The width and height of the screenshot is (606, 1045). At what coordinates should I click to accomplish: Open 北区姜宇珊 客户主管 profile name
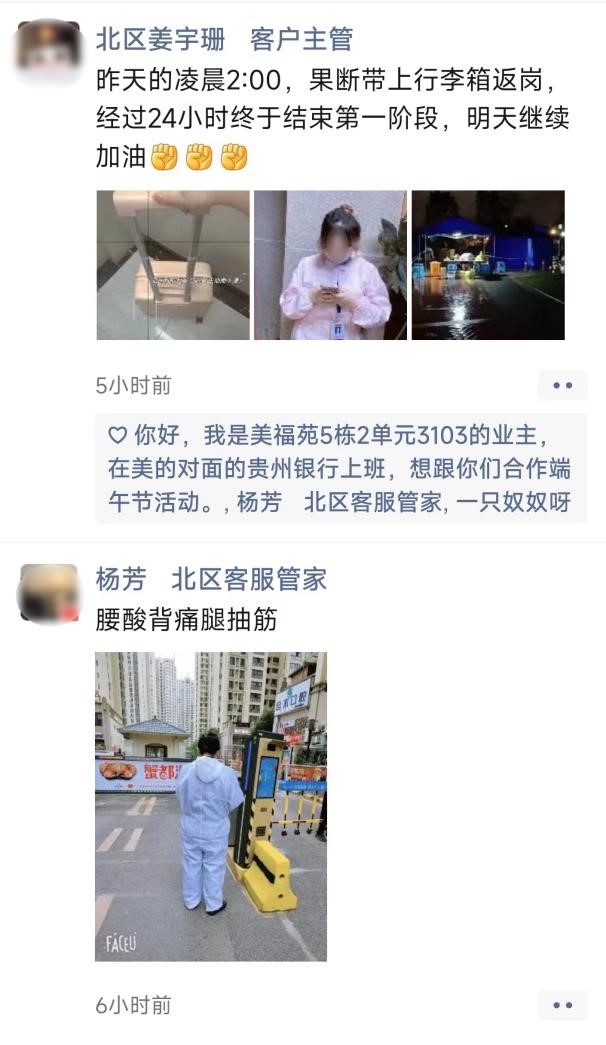(x=224, y=39)
